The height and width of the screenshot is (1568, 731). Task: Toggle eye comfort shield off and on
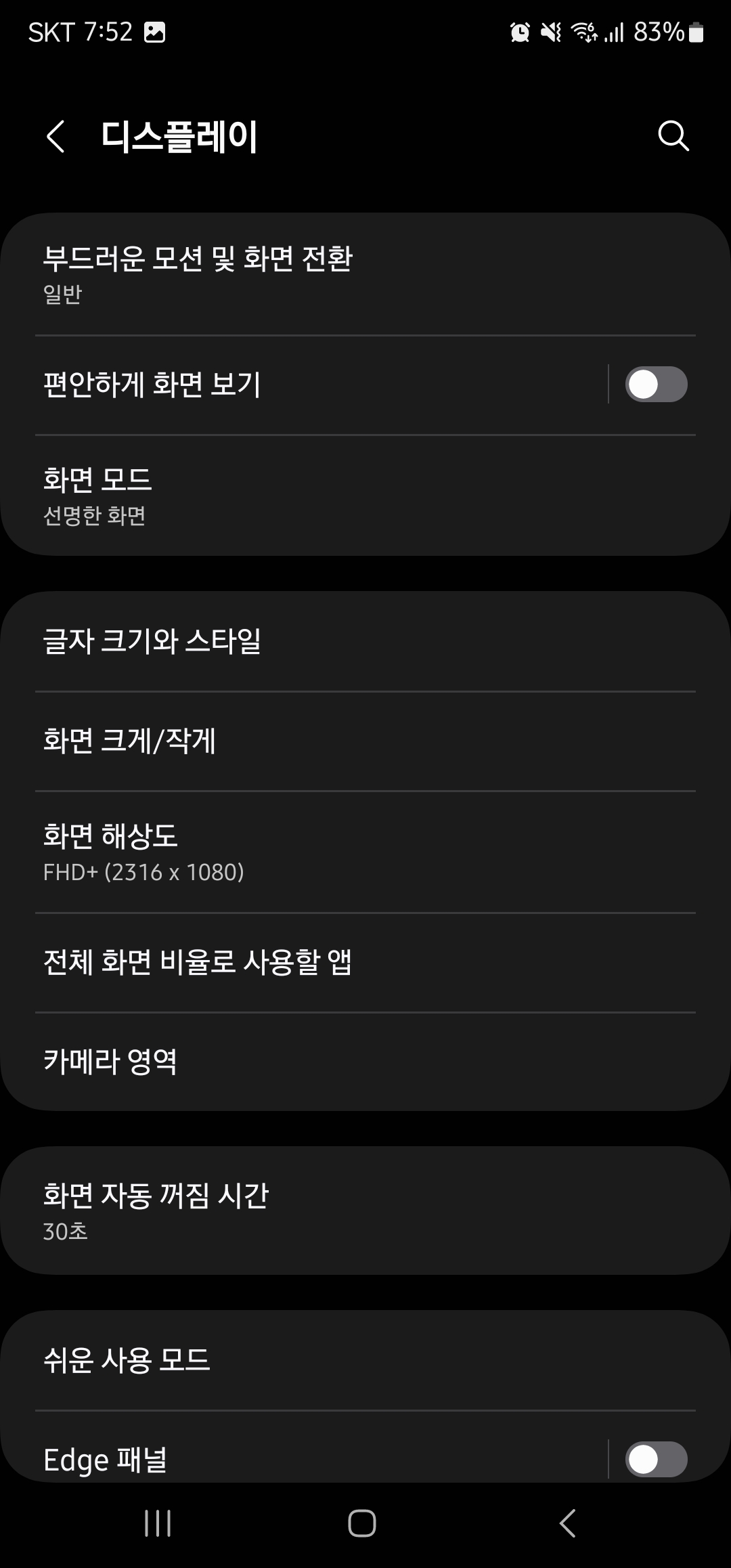point(656,384)
